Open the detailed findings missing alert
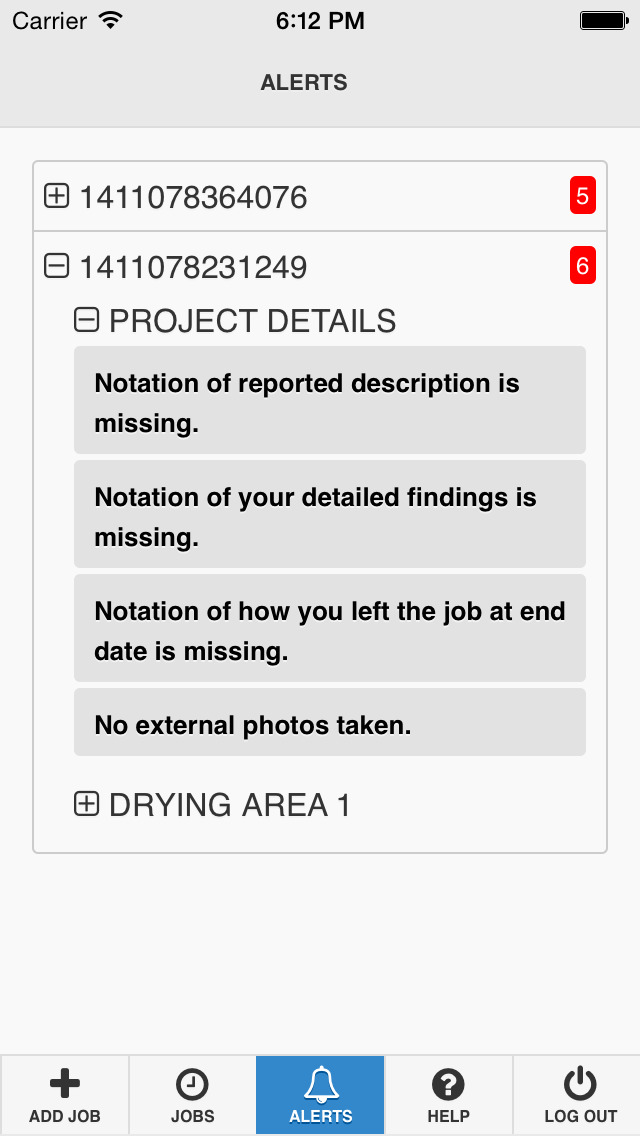This screenshot has height=1136, width=640. coord(330,514)
